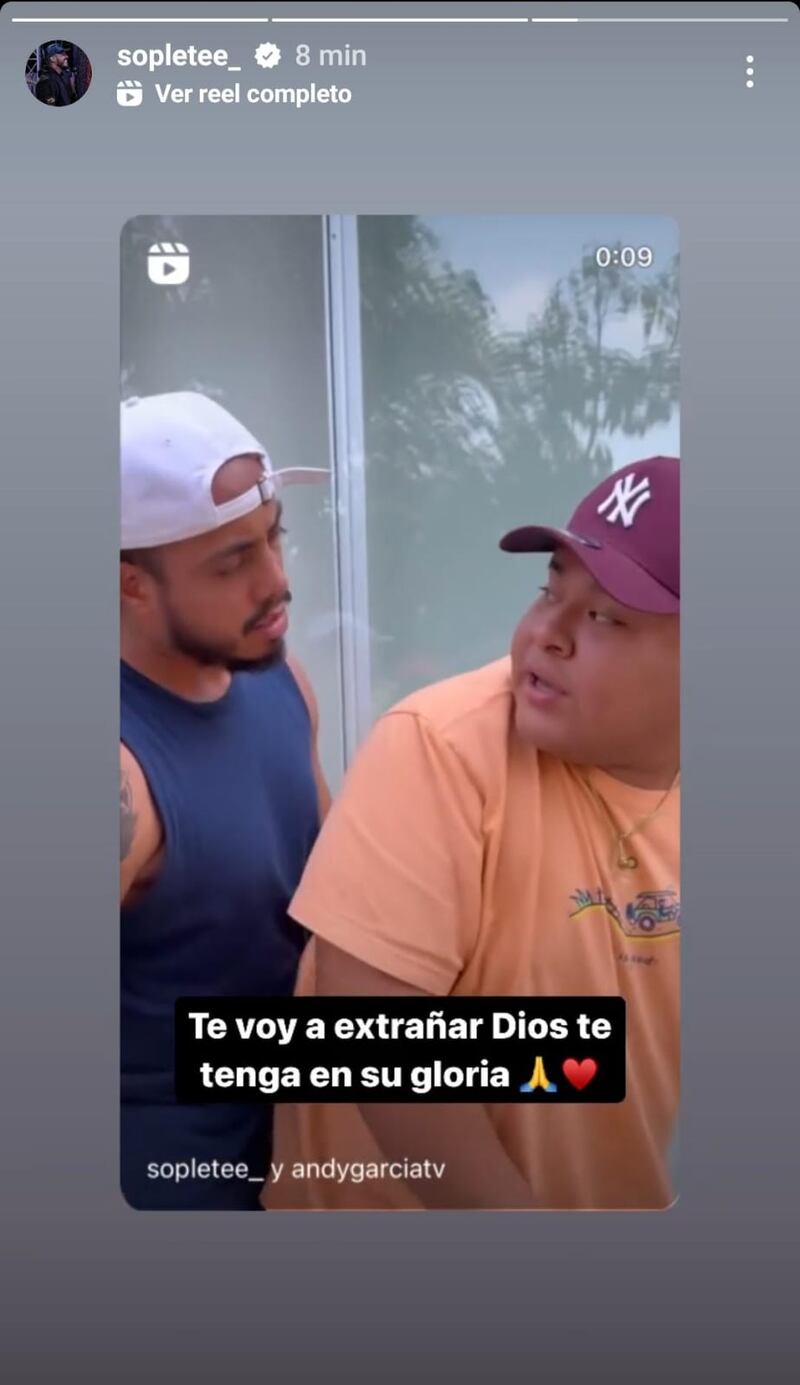Image resolution: width=800 pixels, height=1385 pixels.
Task: Open the sopletee_ username link
Action: click(179, 56)
